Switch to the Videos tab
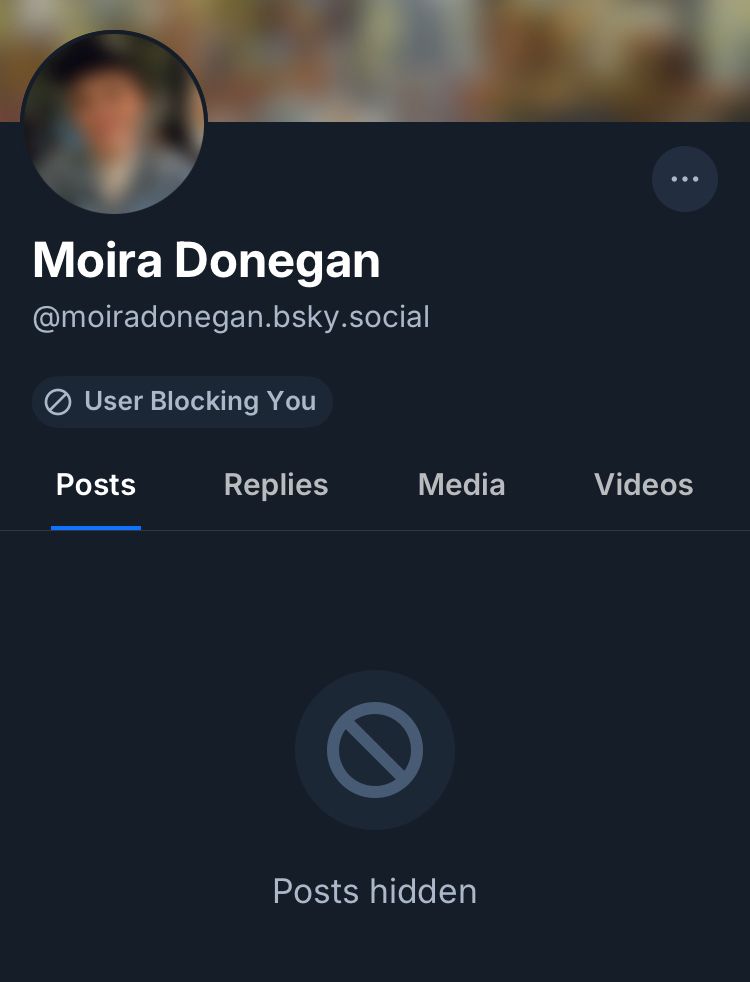 (643, 485)
